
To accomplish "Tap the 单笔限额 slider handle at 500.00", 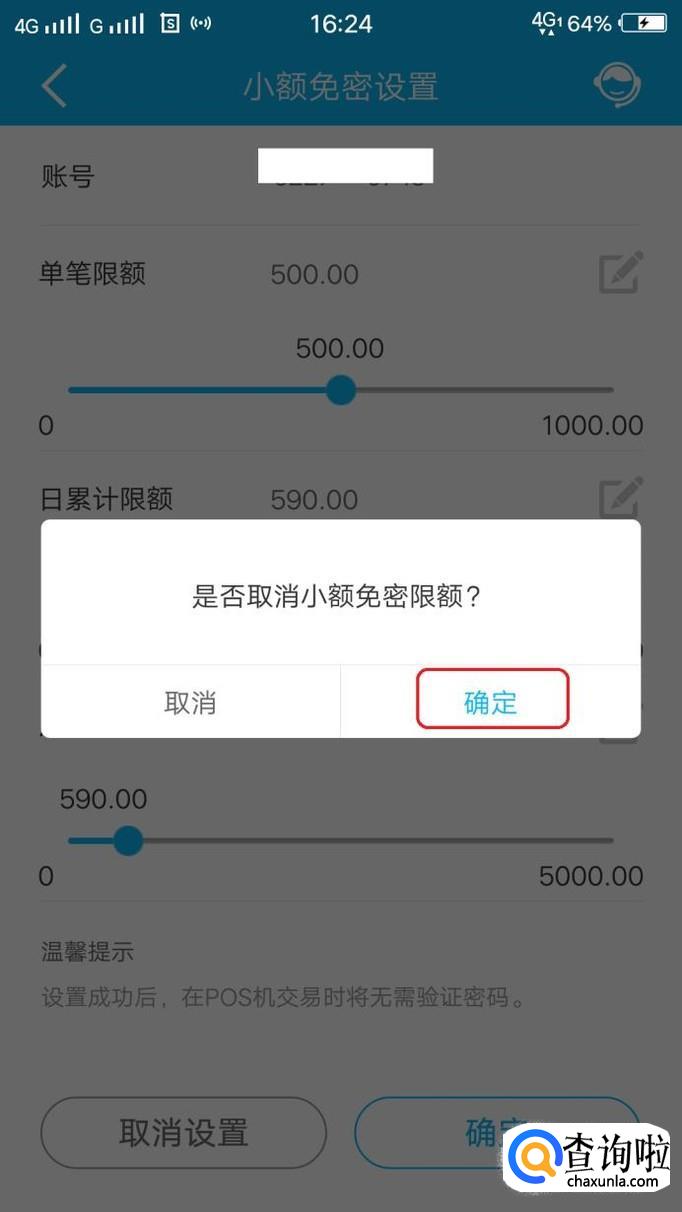I will 341,390.
